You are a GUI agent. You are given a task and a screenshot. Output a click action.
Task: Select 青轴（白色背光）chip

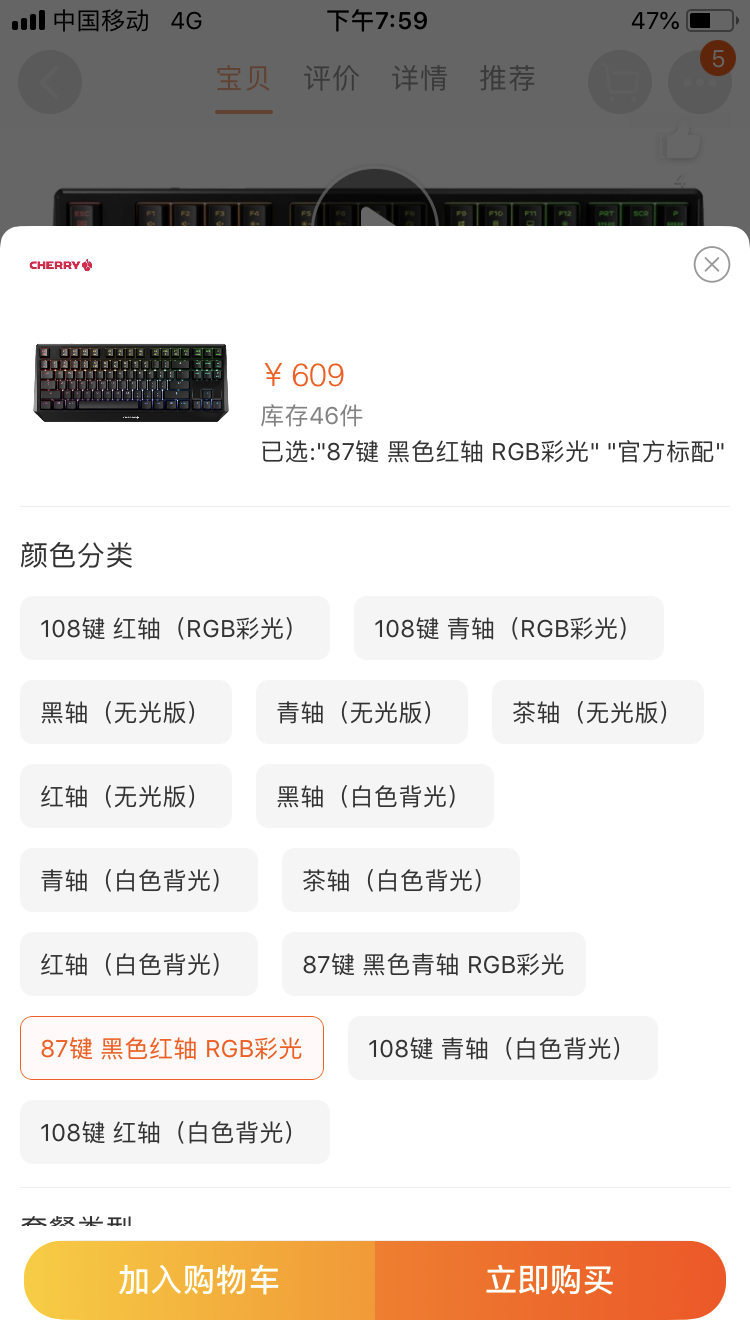[x=138, y=880]
